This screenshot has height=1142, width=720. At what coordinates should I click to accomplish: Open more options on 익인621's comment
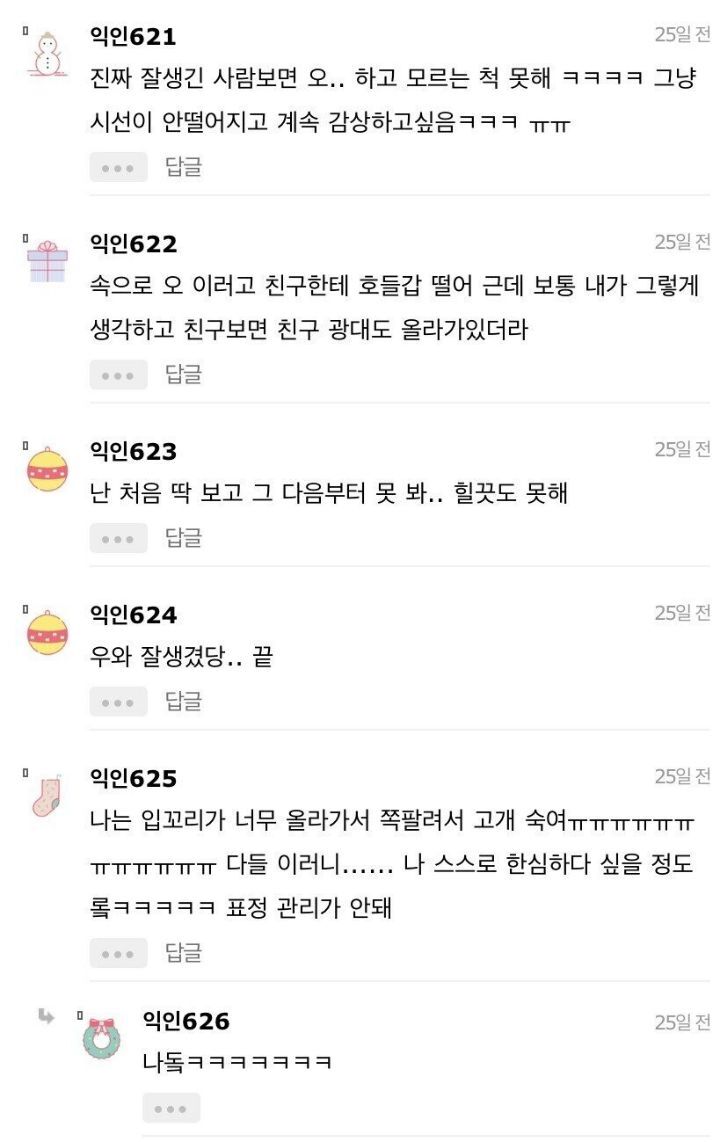119,168
